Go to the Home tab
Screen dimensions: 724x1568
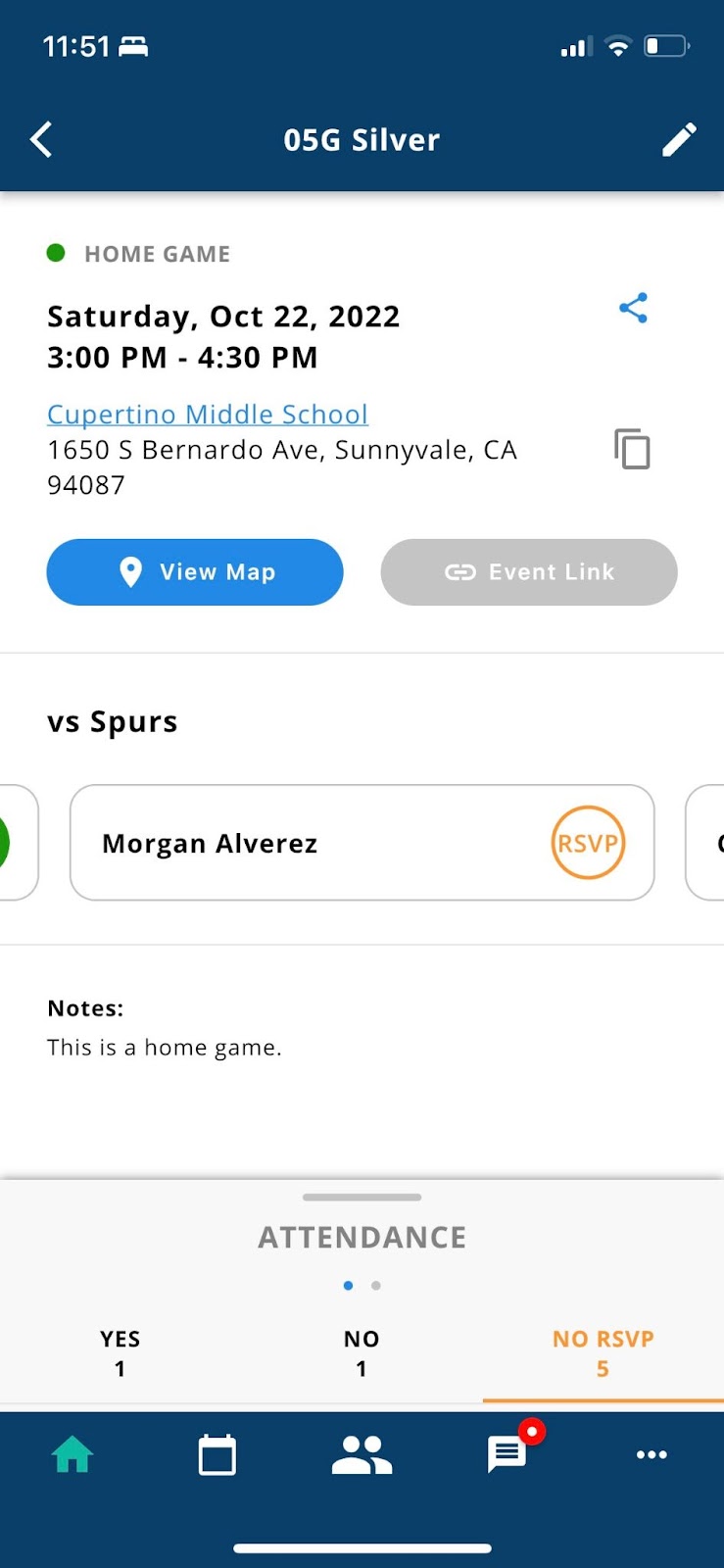click(72, 1454)
